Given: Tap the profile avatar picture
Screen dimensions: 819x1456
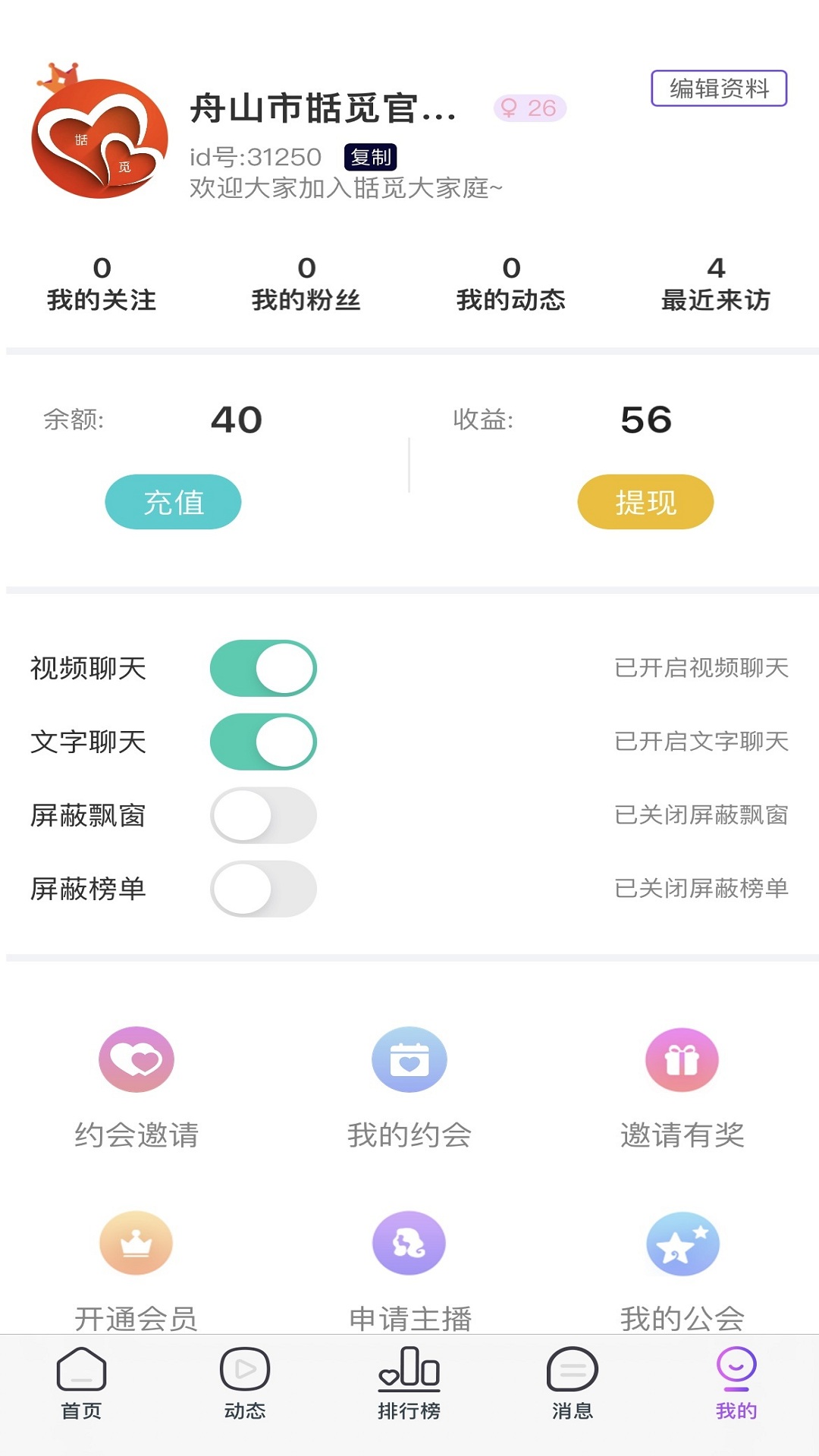Looking at the screenshot, I should (x=99, y=135).
